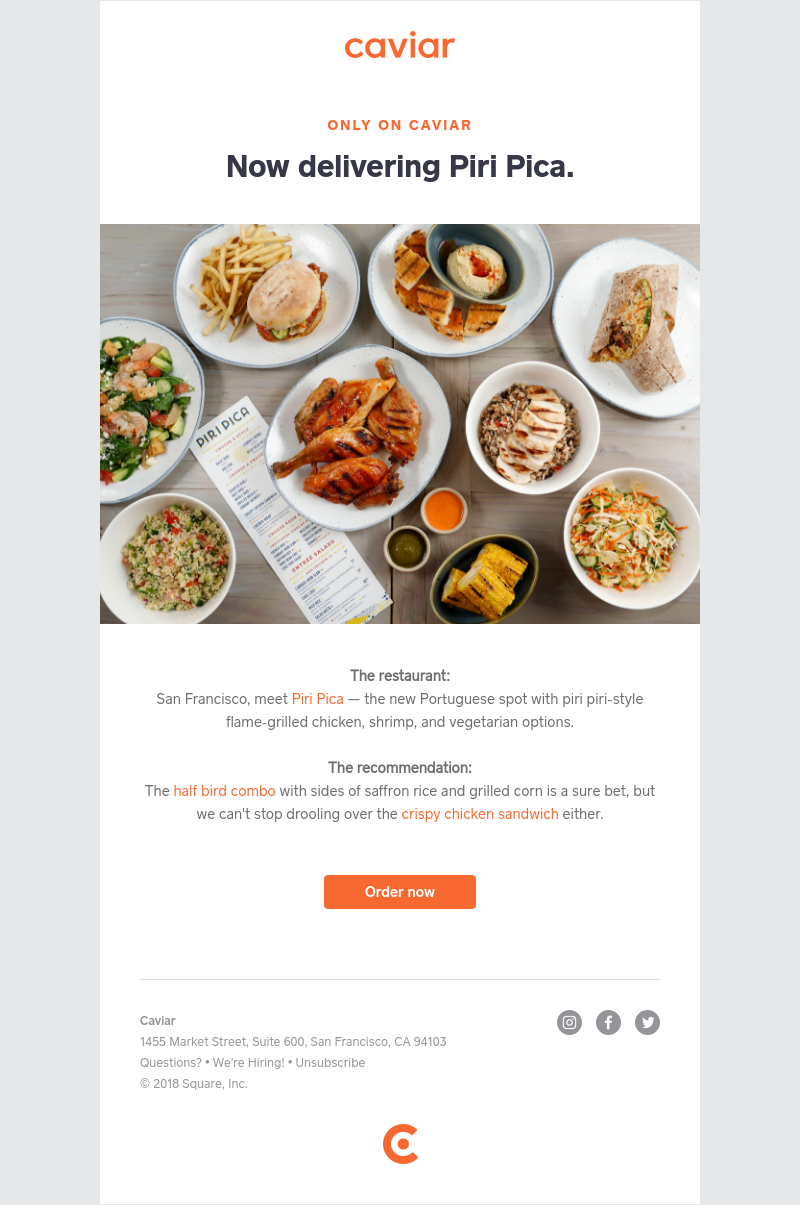This screenshot has width=800, height=1224.
Task: Open the Piri Pica restaurant link
Action: point(317,699)
